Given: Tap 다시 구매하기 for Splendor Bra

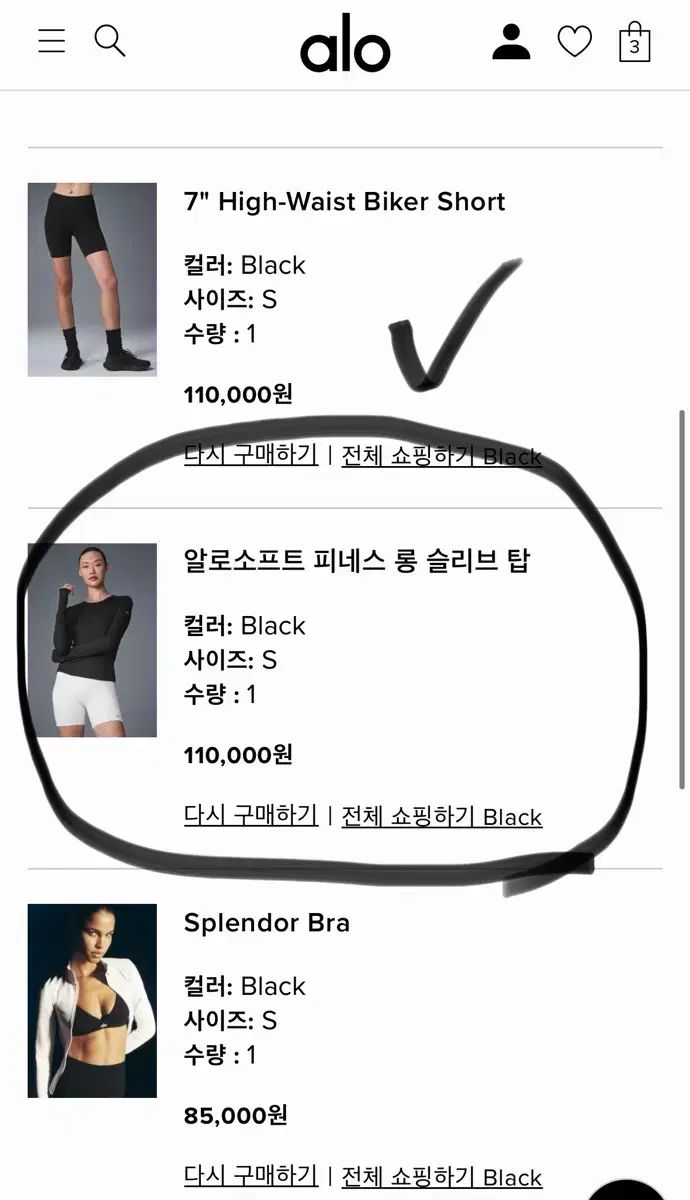Looking at the screenshot, I should point(251,1175).
